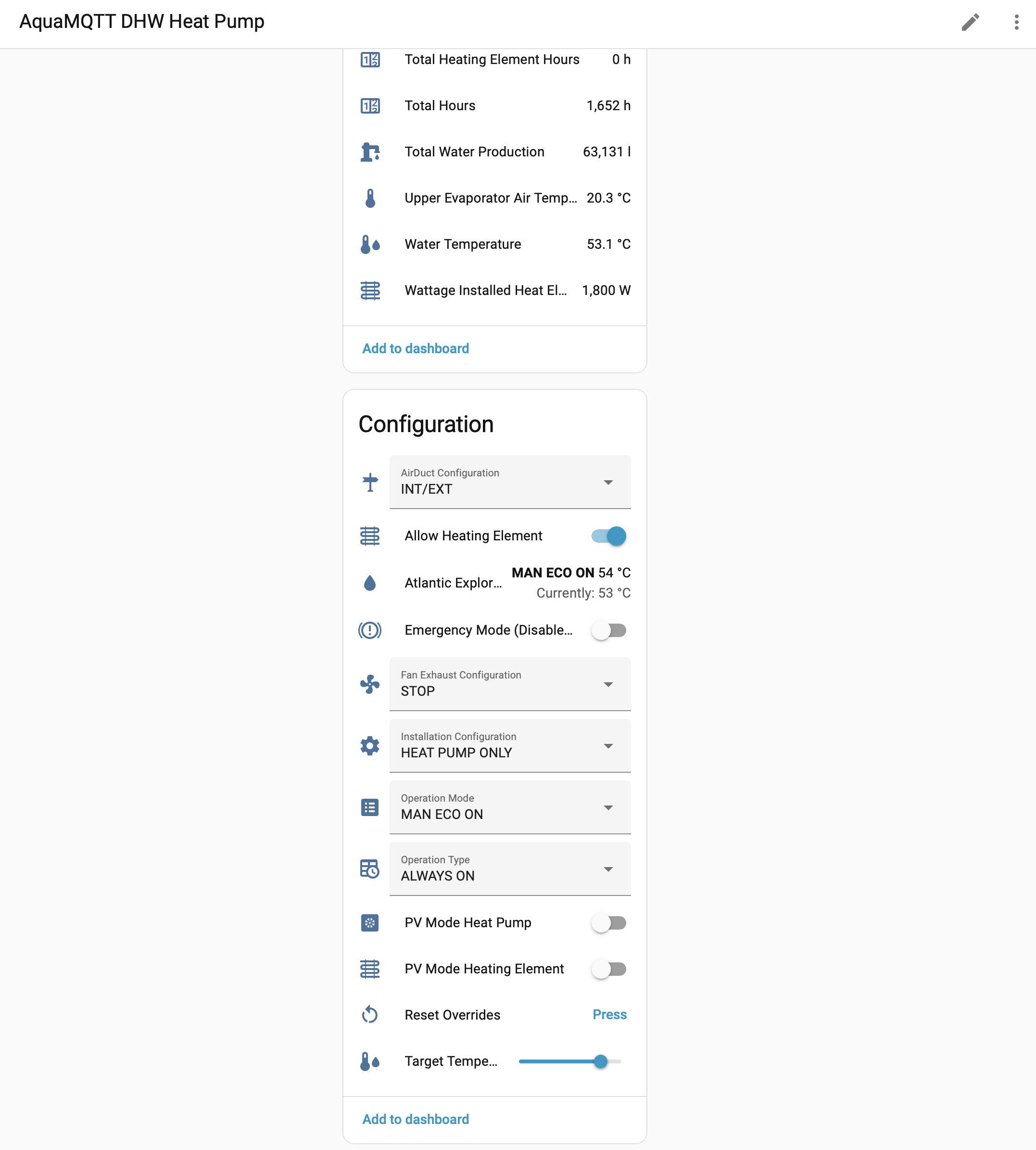
Task: Expand the Operation Mode dropdown
Action: point(509,807)
